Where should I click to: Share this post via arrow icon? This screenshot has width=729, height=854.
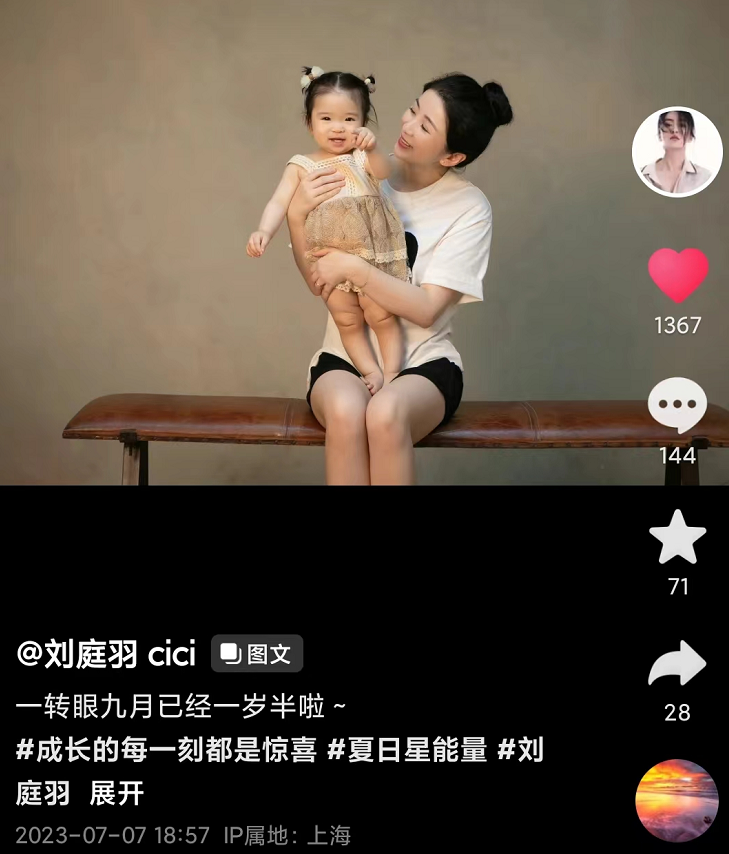tap(677, 665)
